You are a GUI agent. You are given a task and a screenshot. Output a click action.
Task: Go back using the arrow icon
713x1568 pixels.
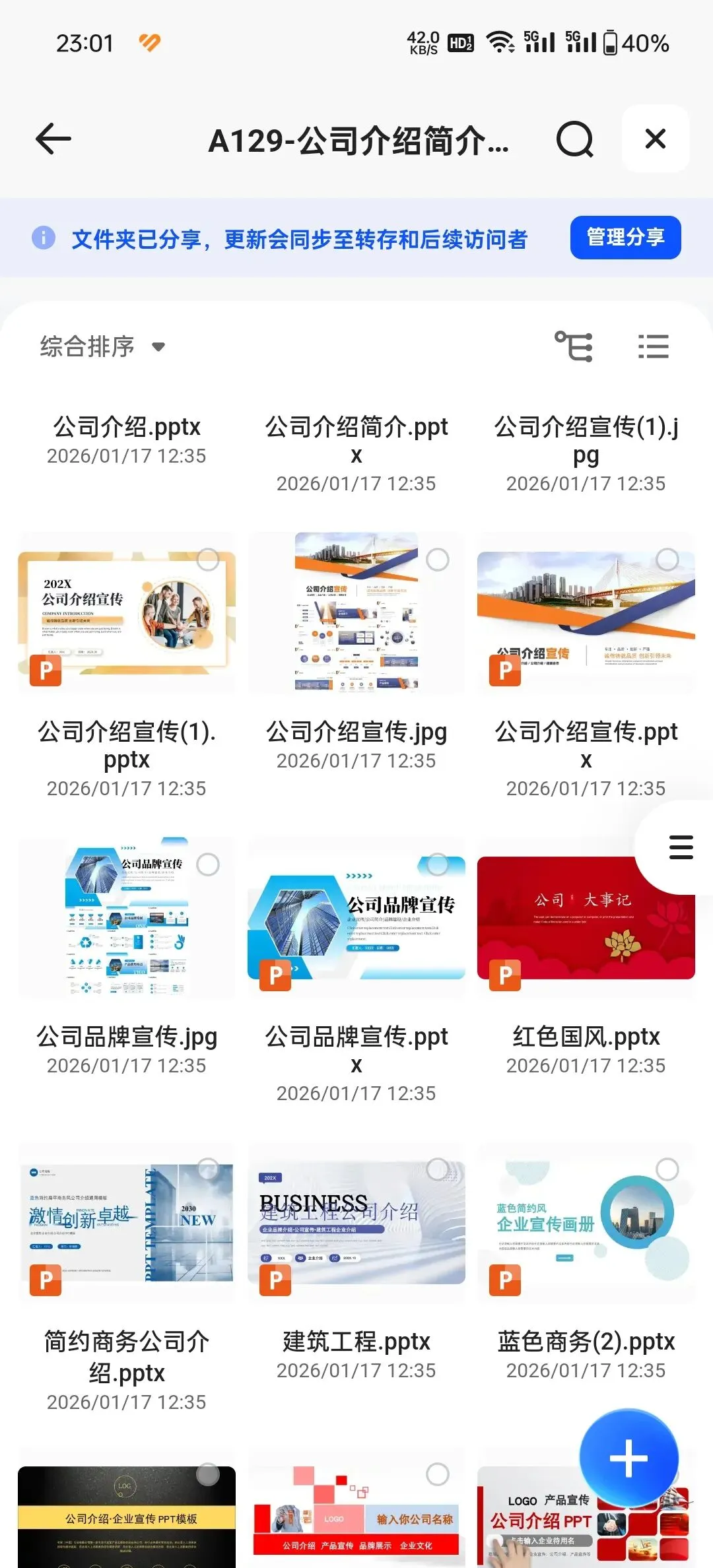tap(53, 139)
